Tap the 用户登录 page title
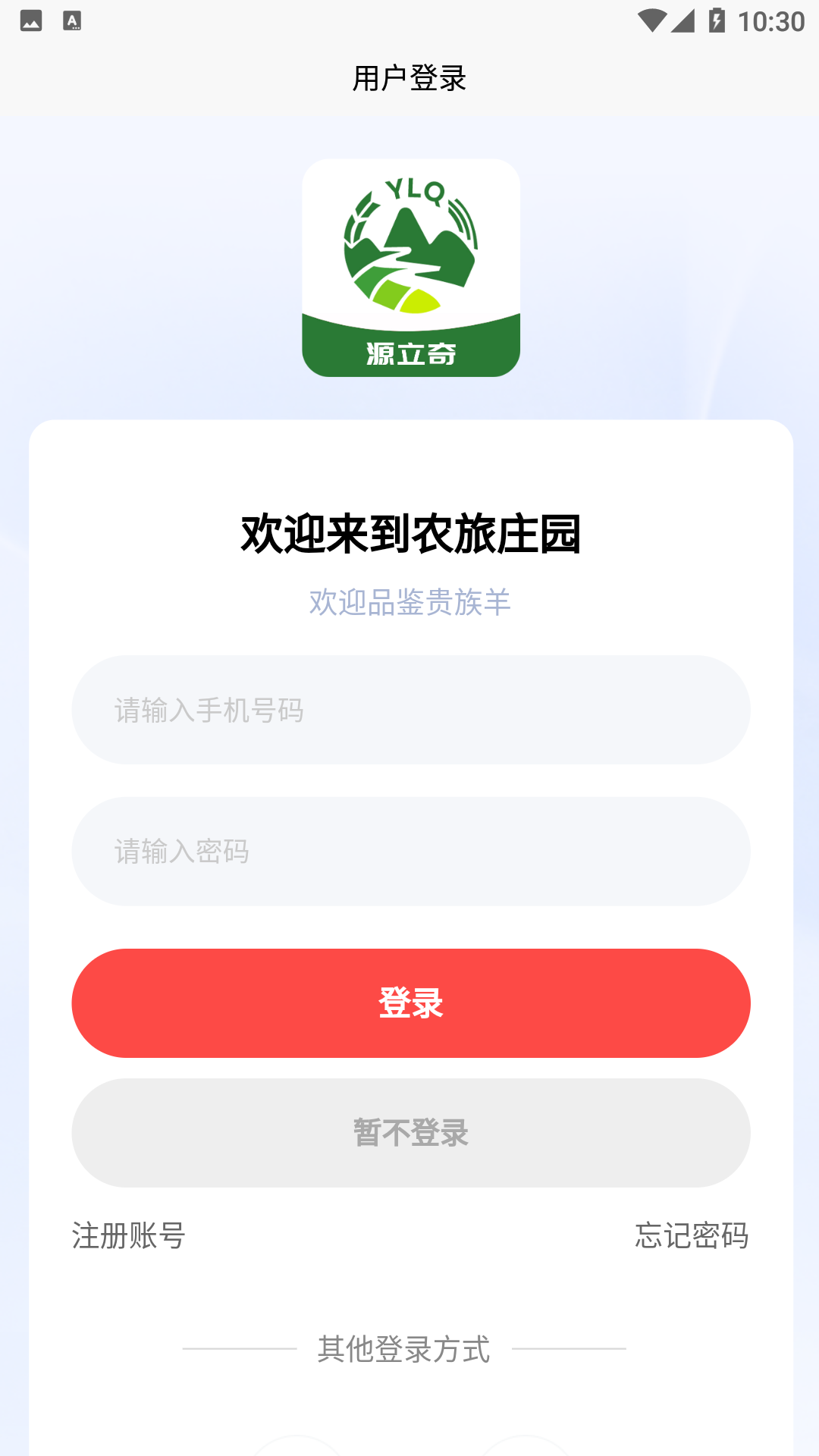Image resolution: width=819 pixels, height=1456 pixels. click(409, 77)
